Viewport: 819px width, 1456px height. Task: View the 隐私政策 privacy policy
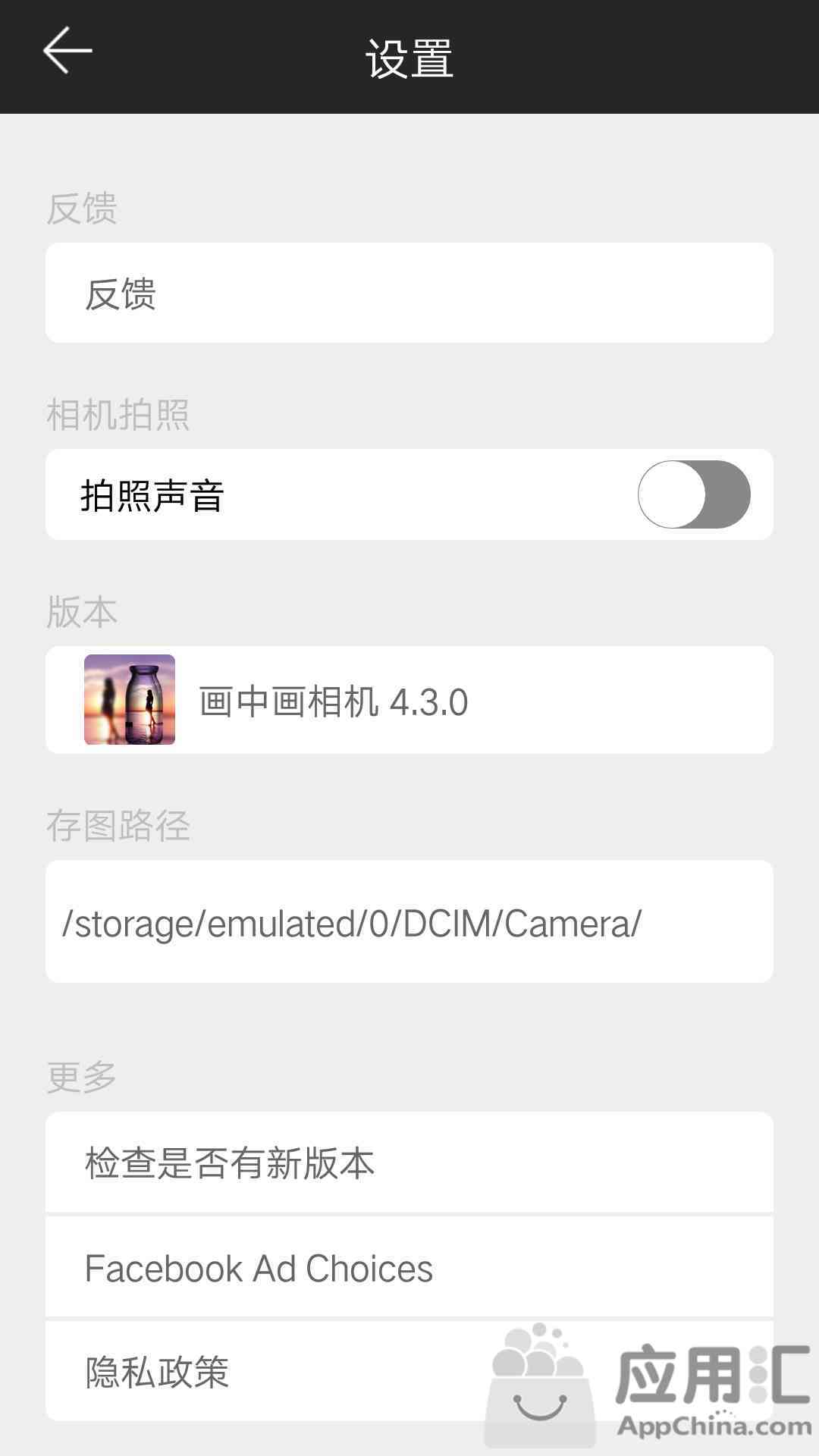pos(409,1371)
